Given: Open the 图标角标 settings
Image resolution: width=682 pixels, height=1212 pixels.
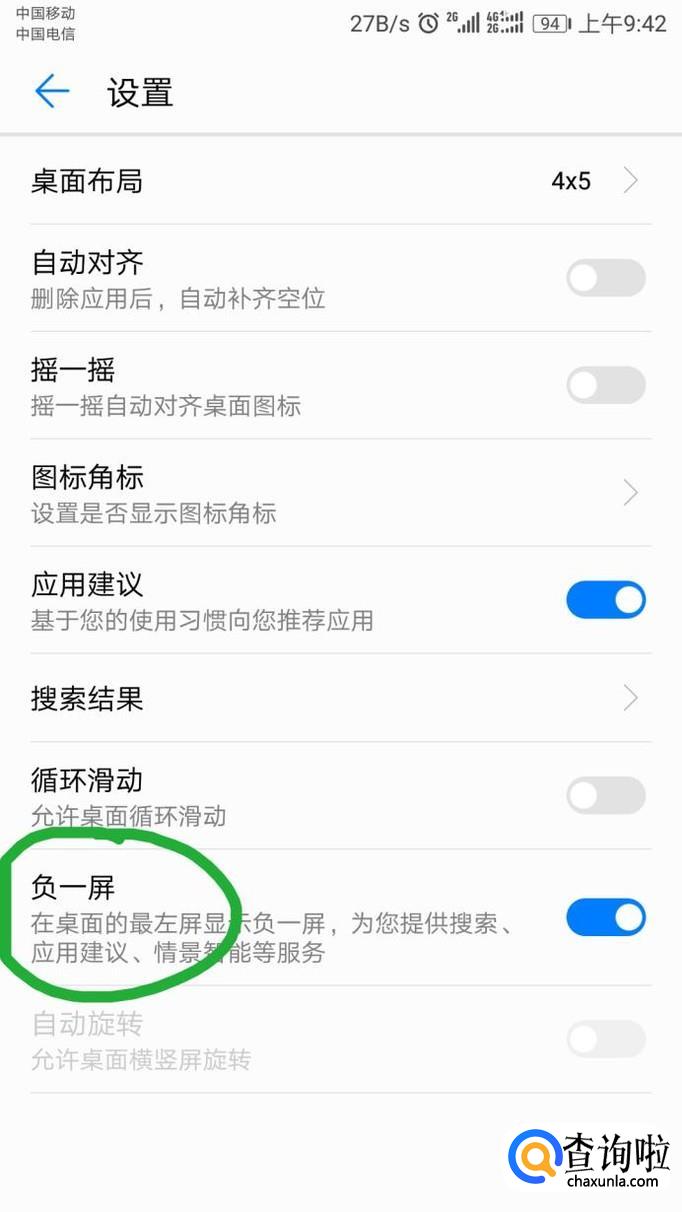Looking at the screenshot, I should pos(341,493).
